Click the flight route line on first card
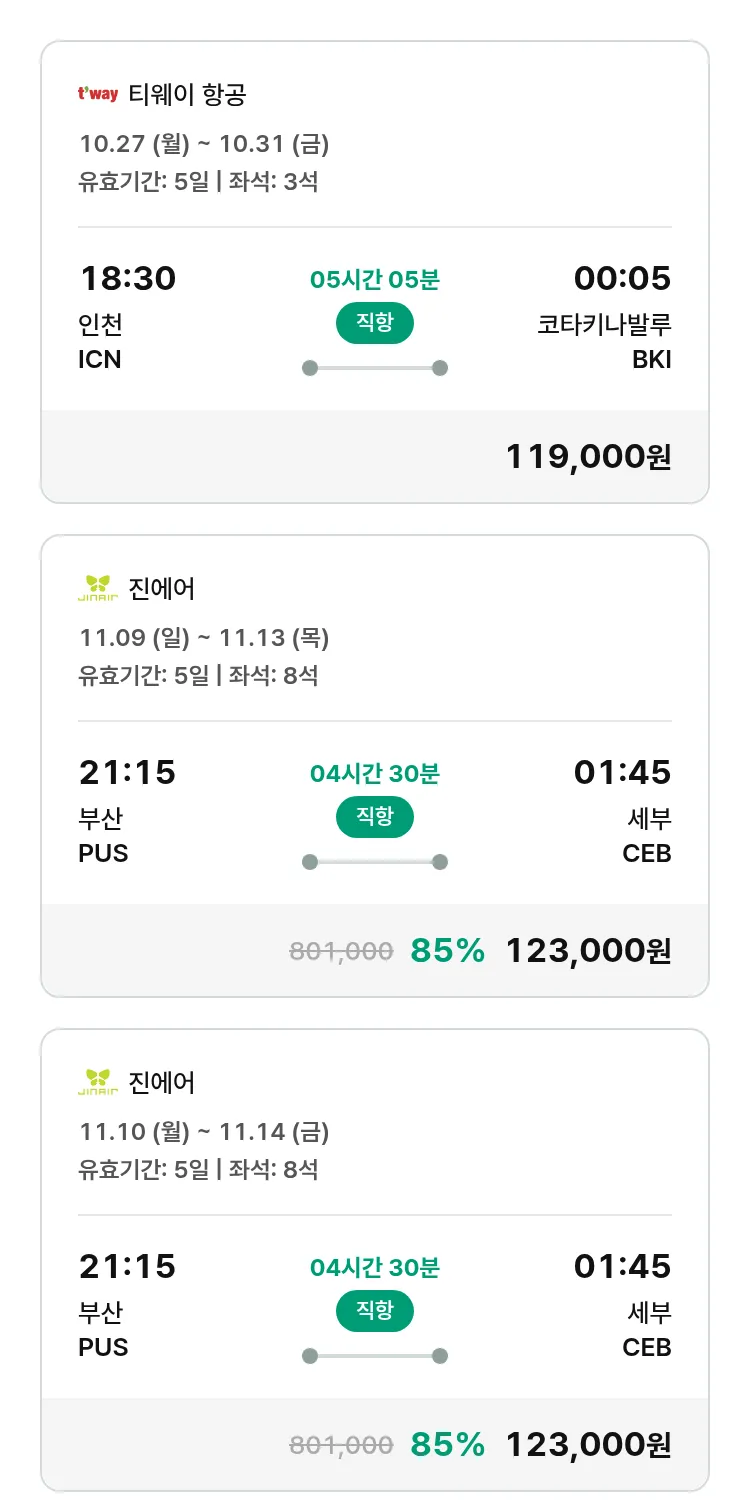 374,368
